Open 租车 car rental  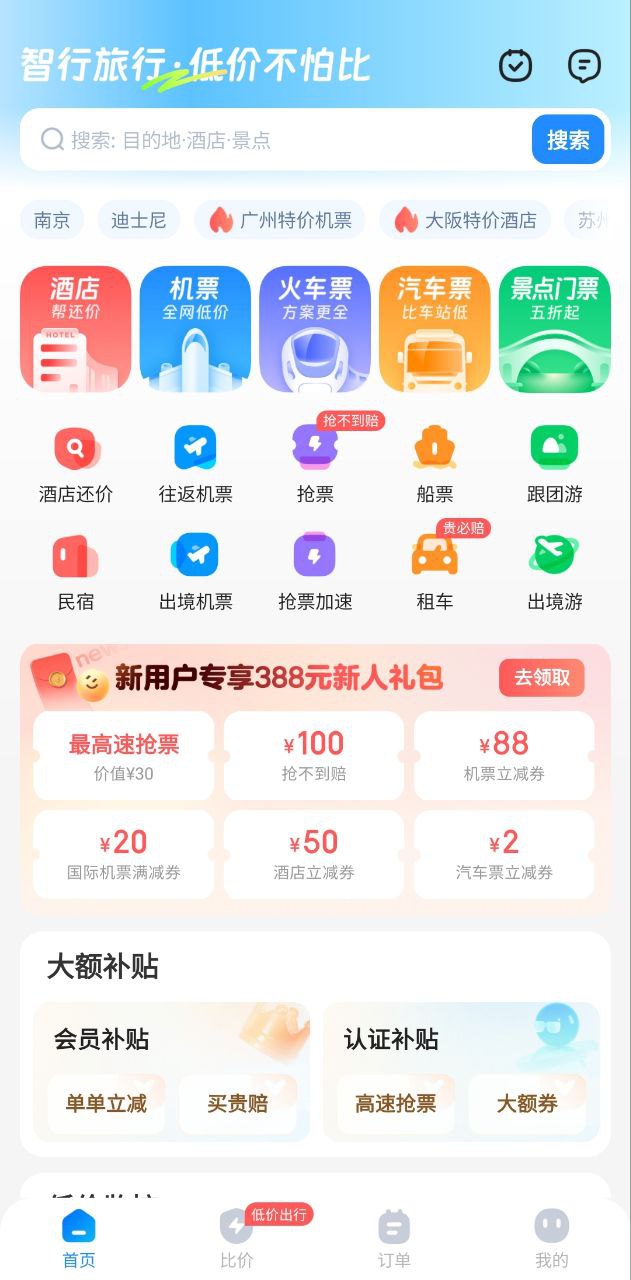pos(435,570)
